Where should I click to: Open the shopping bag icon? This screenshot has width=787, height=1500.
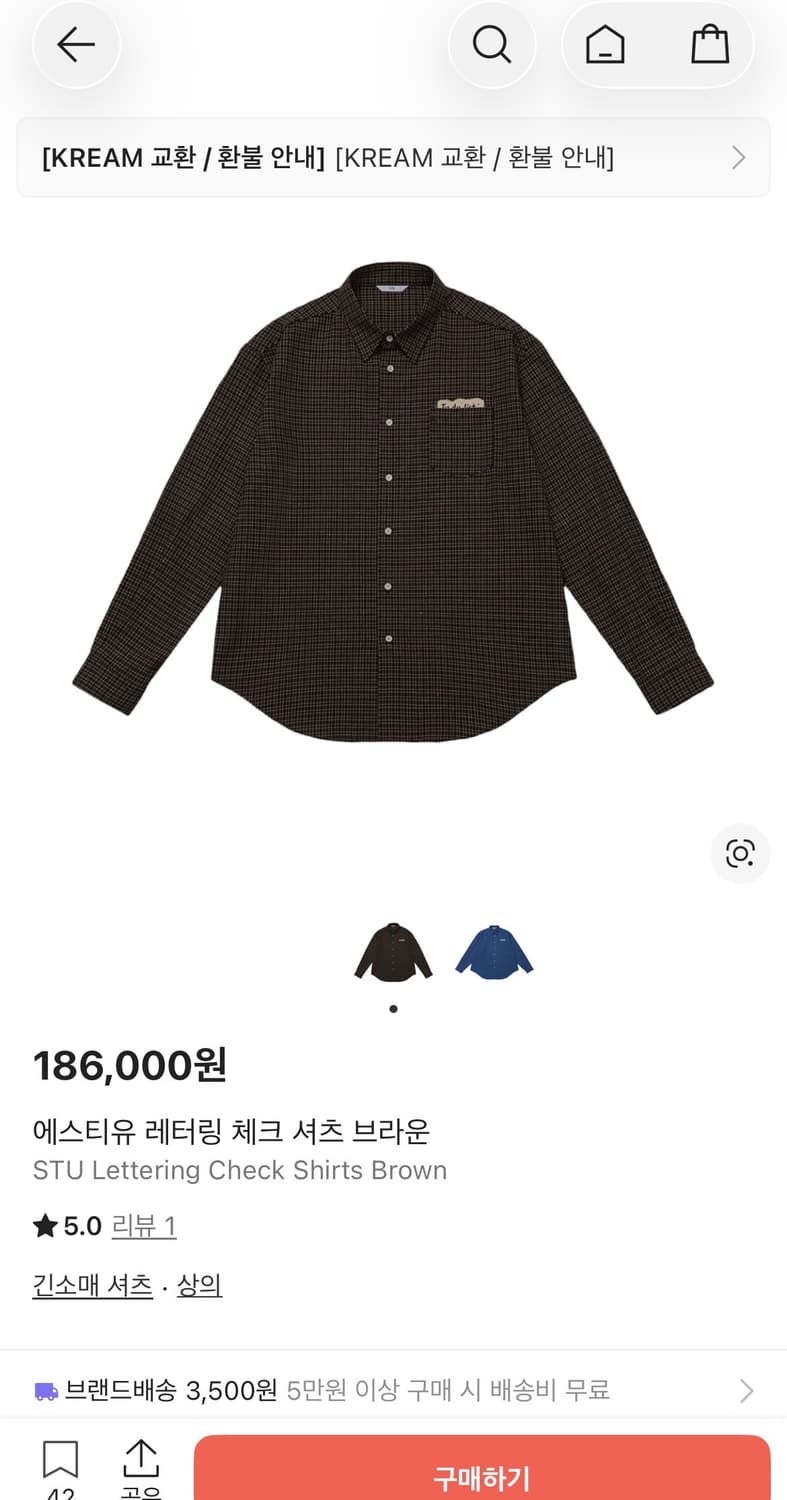tap(710, 44)
